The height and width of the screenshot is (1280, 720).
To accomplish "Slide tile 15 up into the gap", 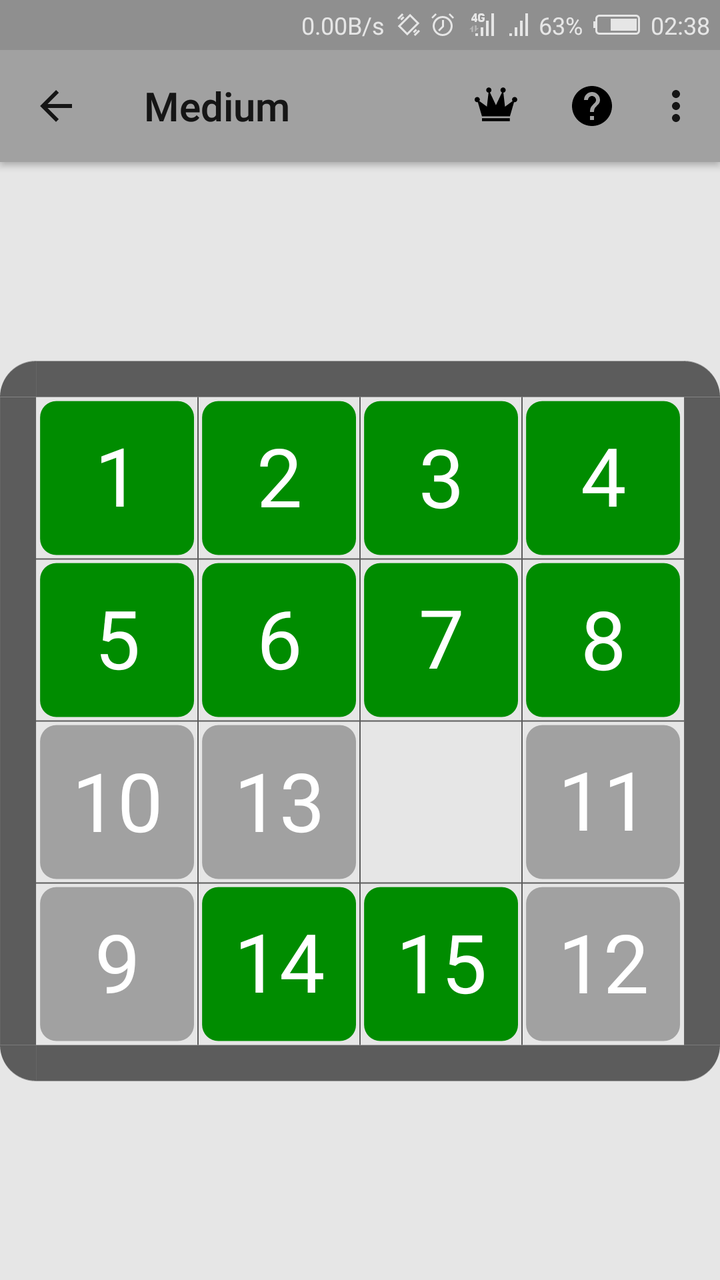I will [441, 964].
